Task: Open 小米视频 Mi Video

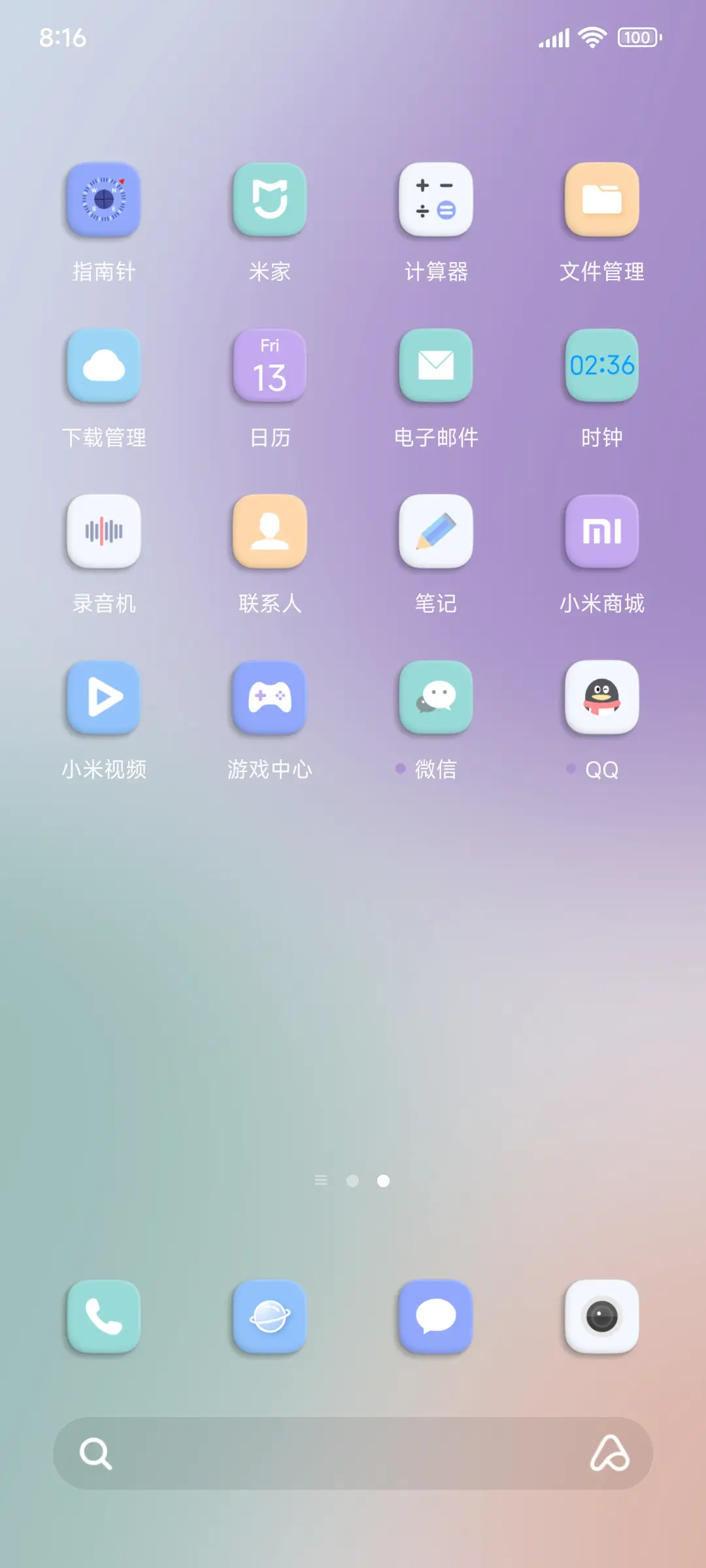Action: (x=103, y=696)
